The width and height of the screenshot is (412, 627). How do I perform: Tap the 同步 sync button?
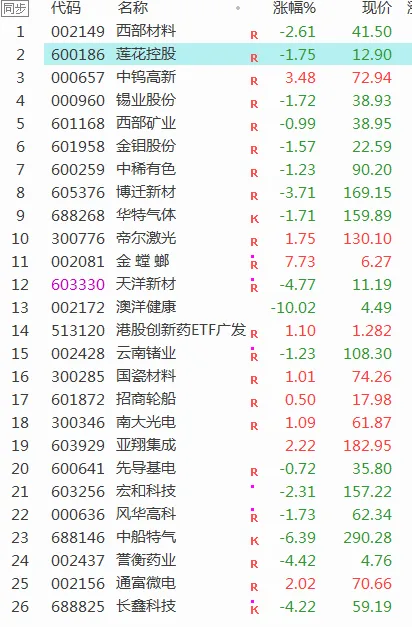pos(15,8)
